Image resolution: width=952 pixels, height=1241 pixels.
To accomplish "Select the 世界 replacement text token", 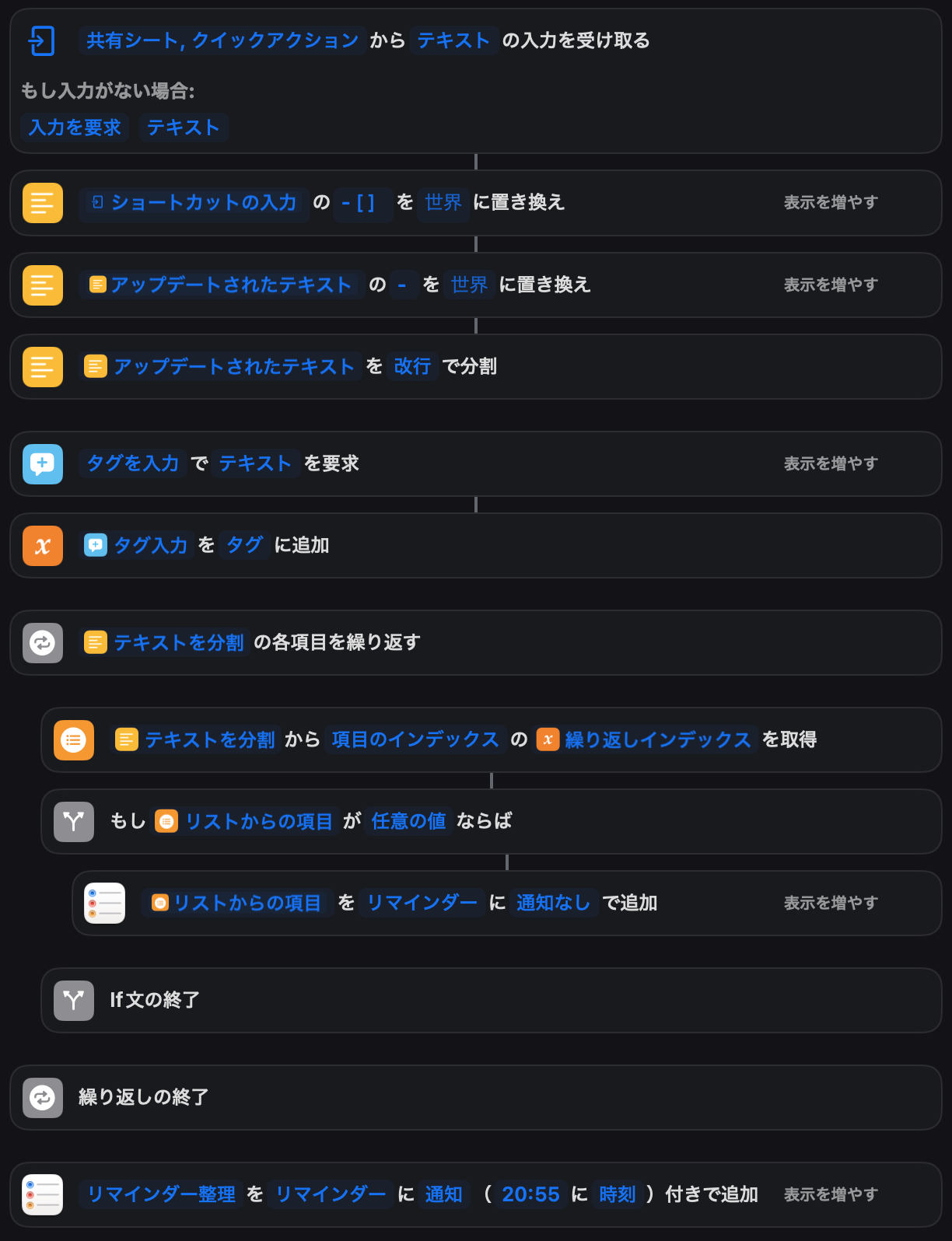I will [x=442, y=203].
